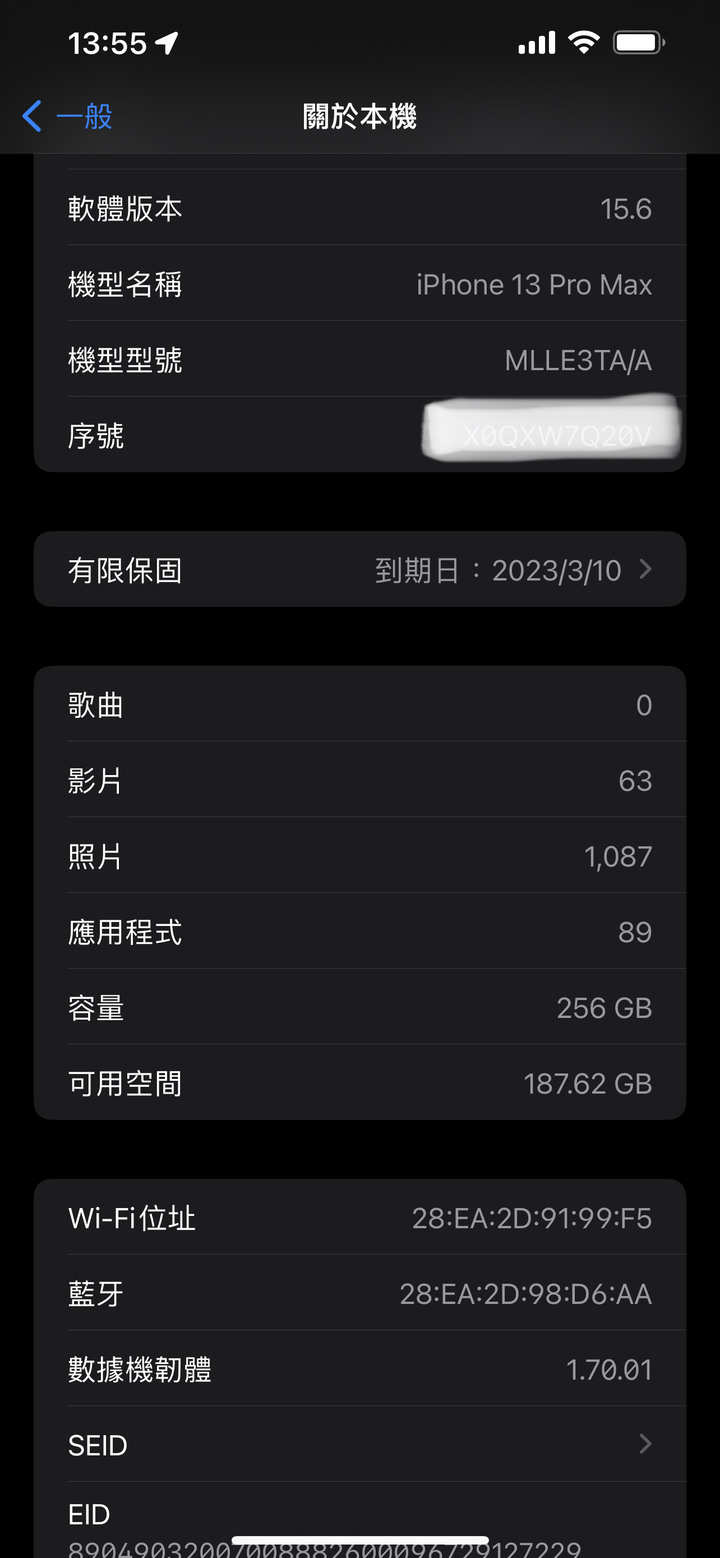This screenshot has height=1558, width=720.
Task: Open the 有限保固 warranty details
Action: [x=360, y=570]
